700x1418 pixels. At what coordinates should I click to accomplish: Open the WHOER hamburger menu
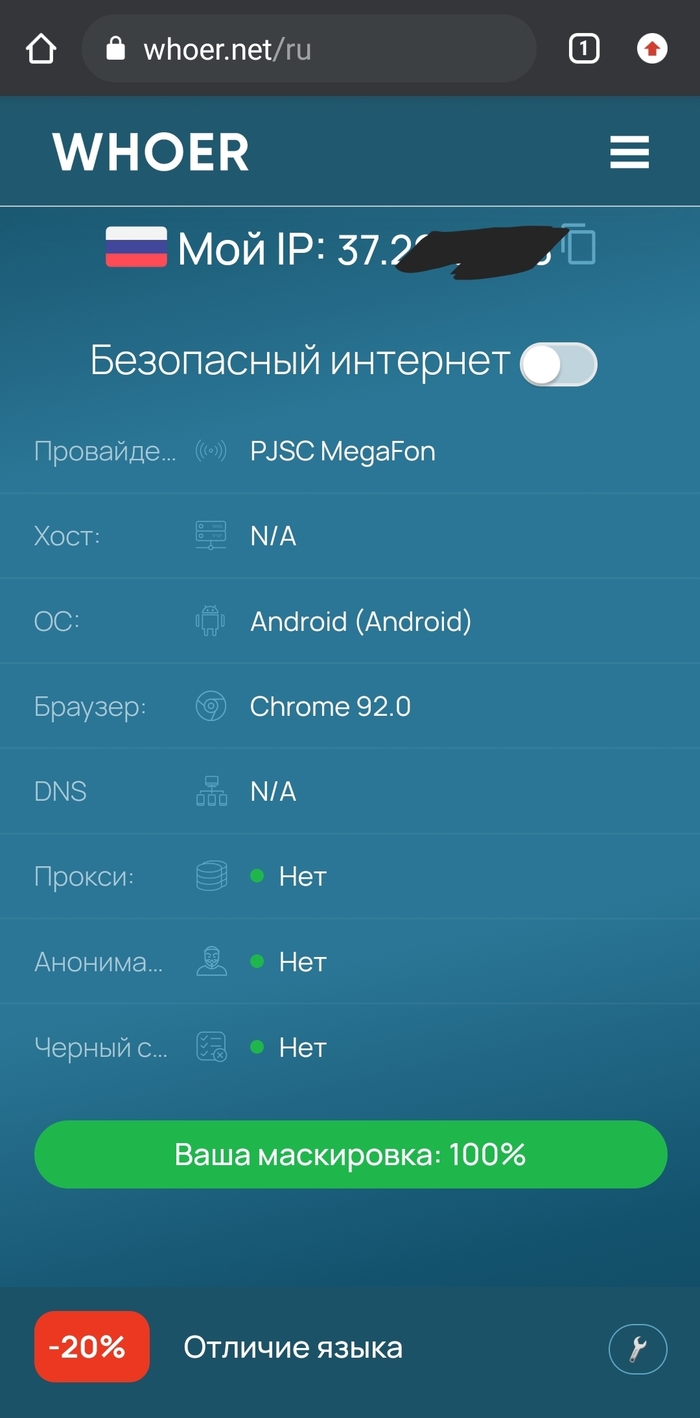[629, 153]
